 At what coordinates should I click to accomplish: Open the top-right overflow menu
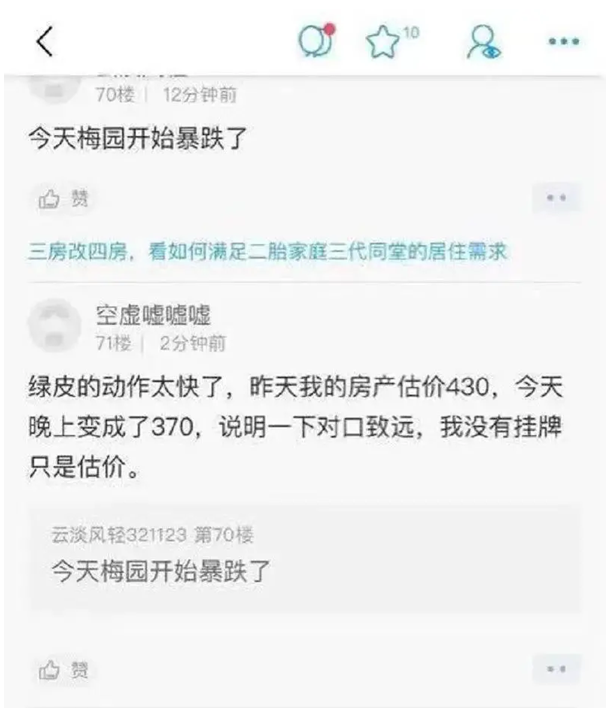pos(563,42)
